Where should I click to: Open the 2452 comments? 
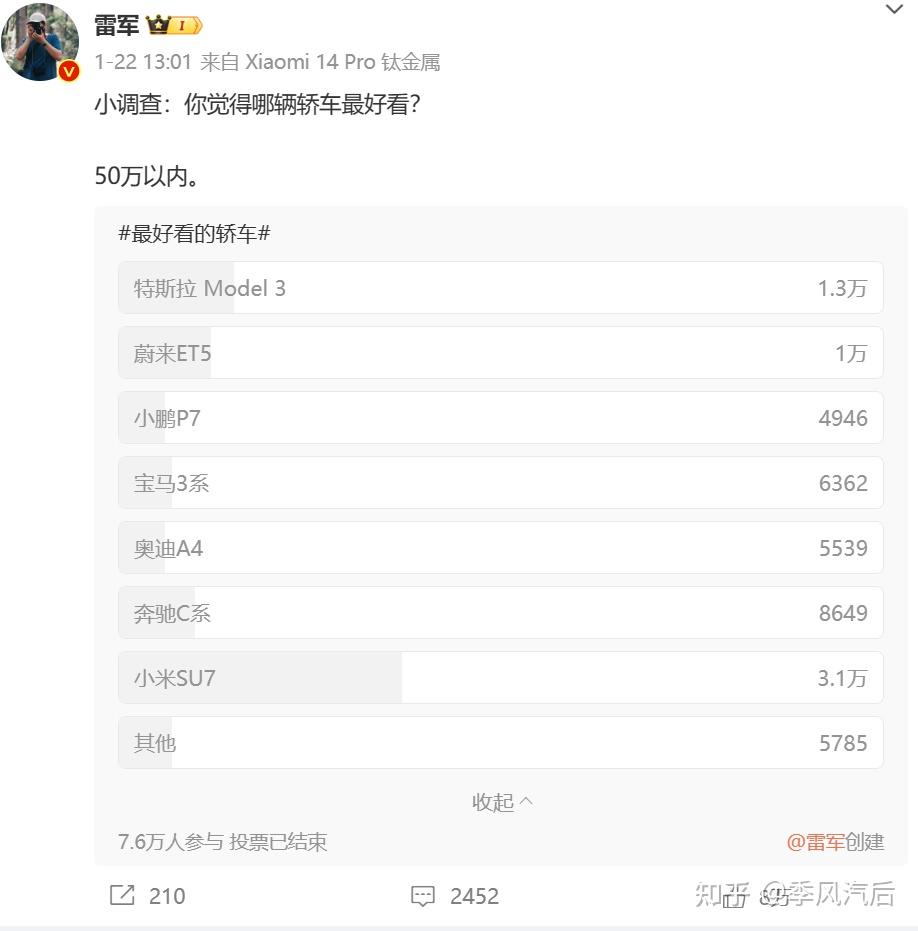(x=455, y=896)
